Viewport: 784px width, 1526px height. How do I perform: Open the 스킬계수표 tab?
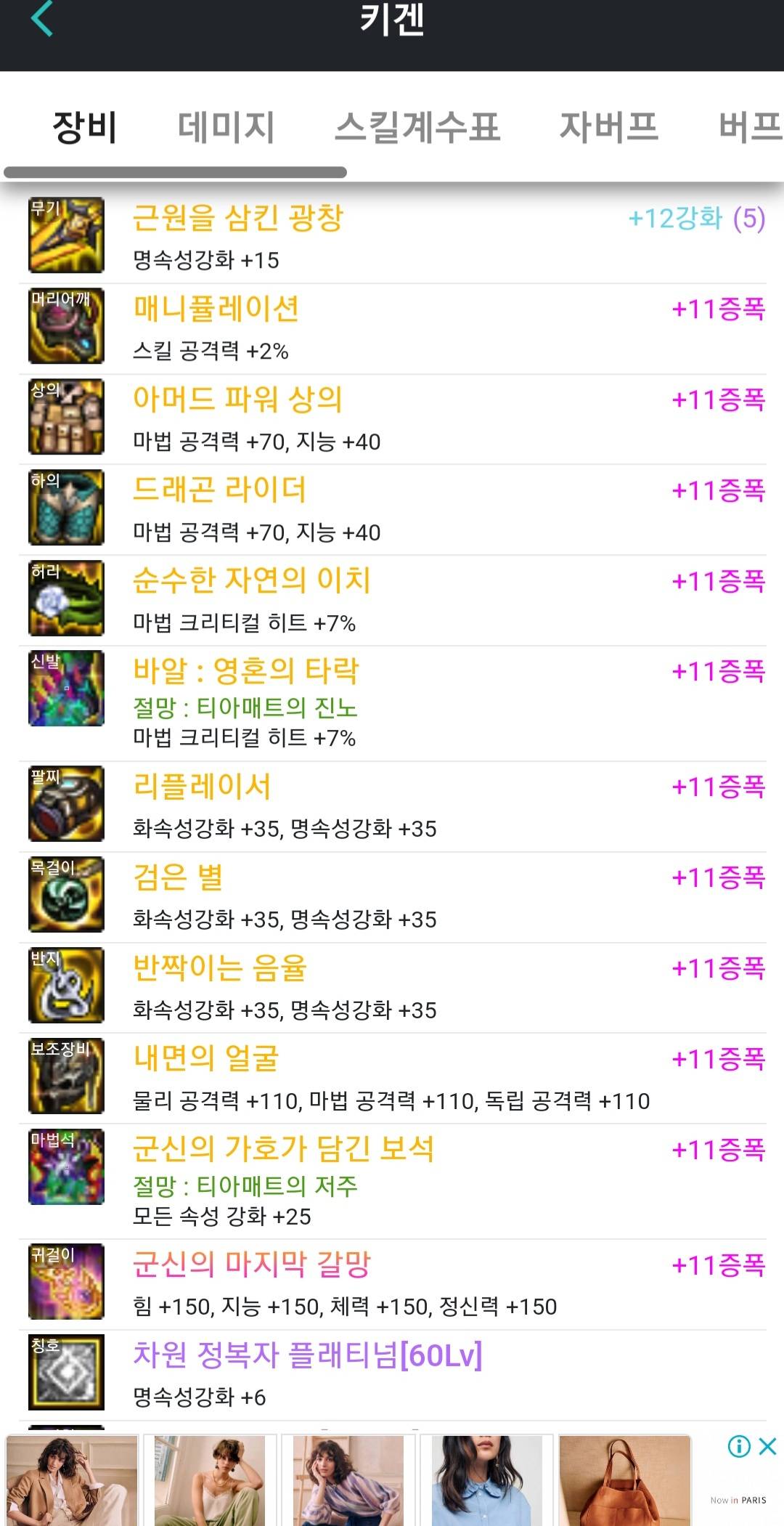pos(417,127)
